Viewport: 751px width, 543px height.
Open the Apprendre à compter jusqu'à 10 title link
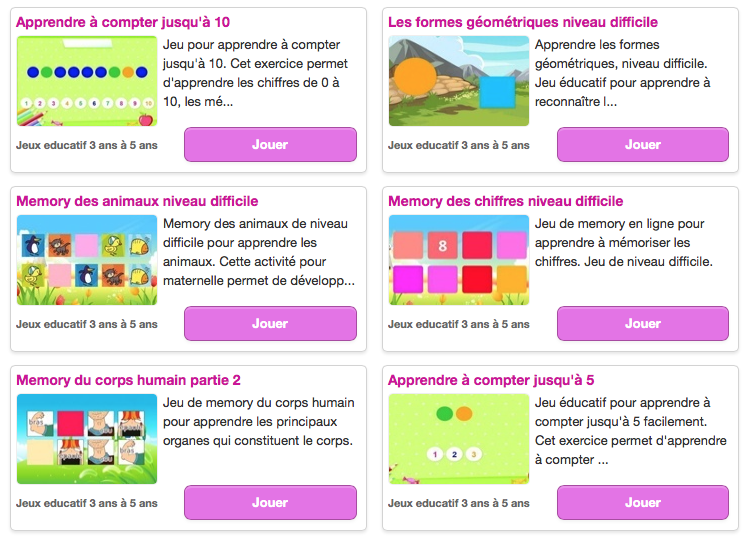[x=124, y=22]
